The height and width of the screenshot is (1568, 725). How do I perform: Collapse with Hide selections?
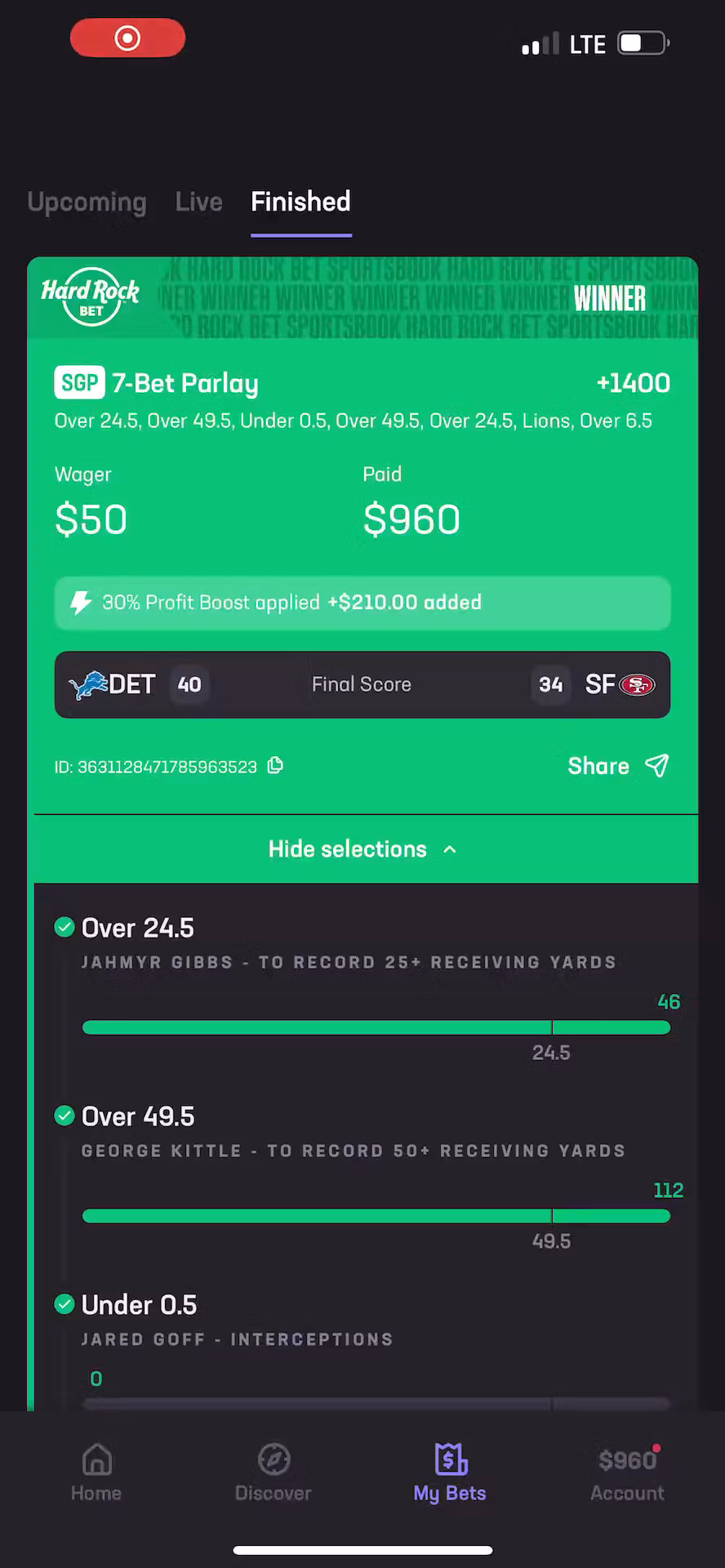(x=362, y=849)
